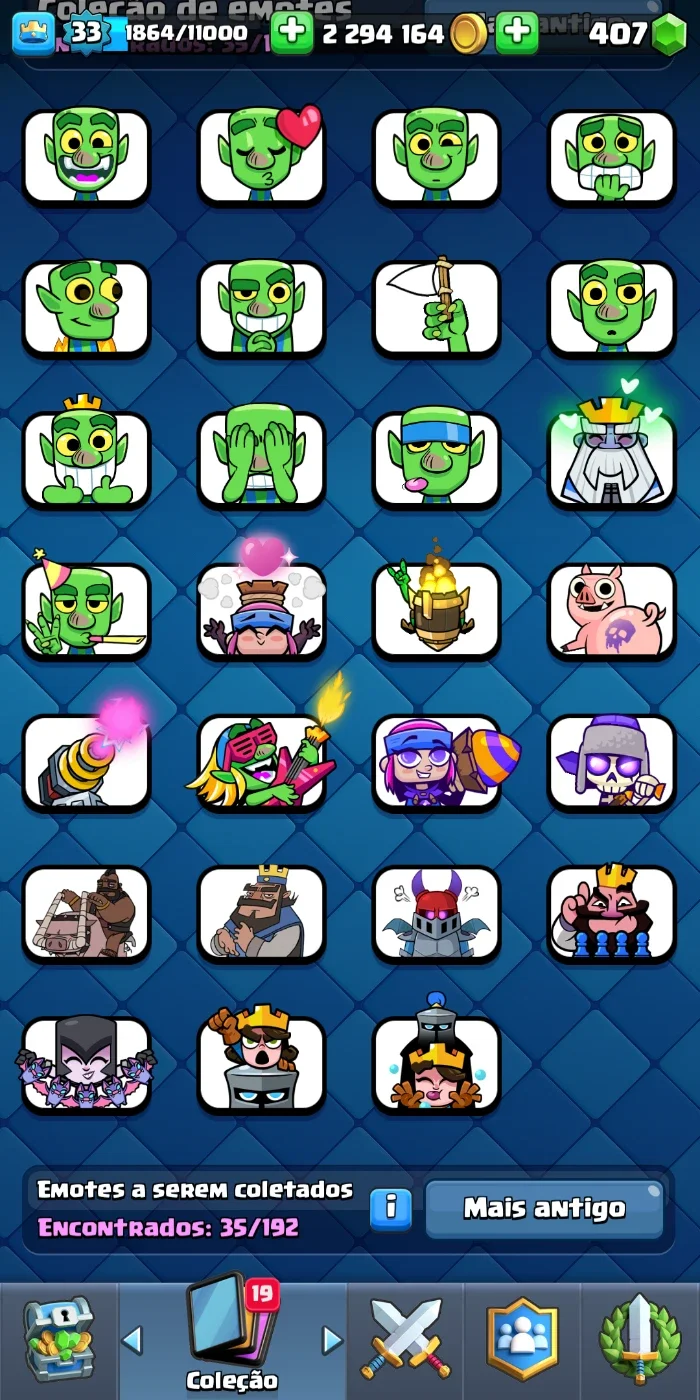The height and width of the screenshot is (1400, 700).
Task: Select the goblin covering its face emote
Action: 261,459
